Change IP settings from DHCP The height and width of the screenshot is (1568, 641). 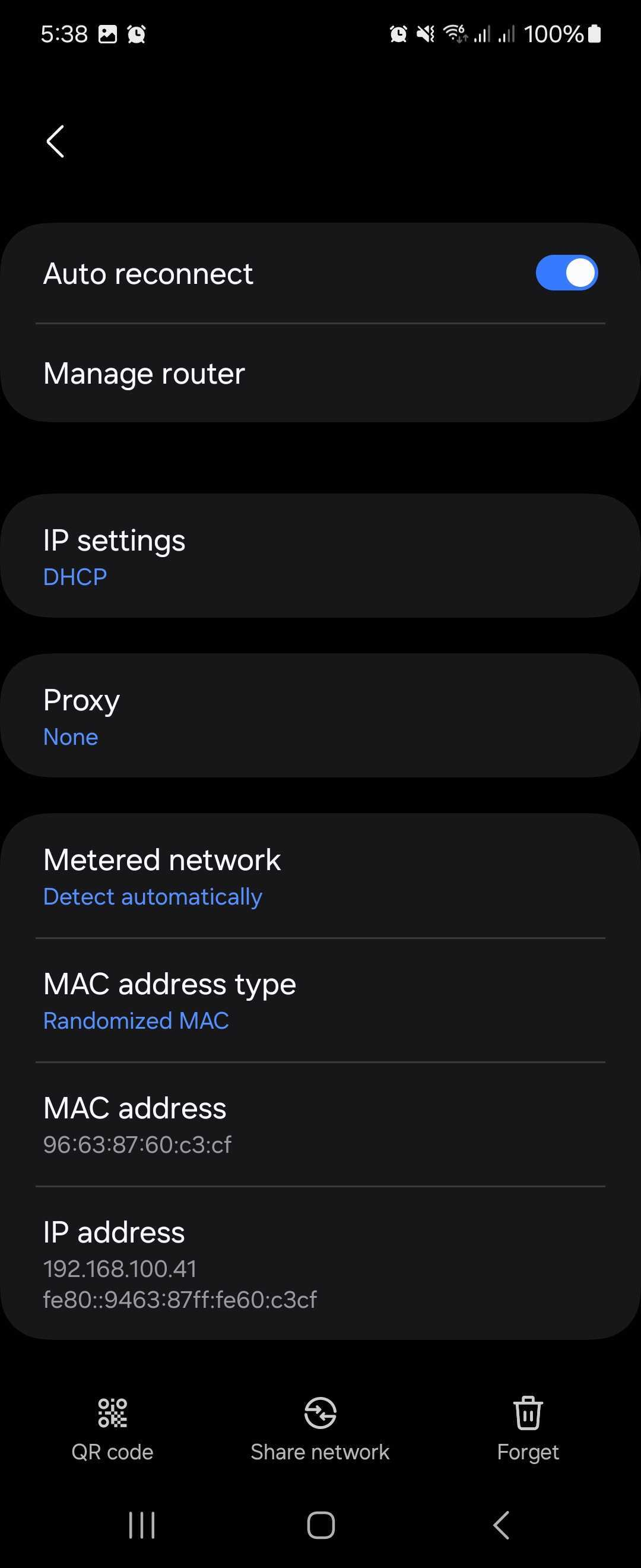click(320, 557)
